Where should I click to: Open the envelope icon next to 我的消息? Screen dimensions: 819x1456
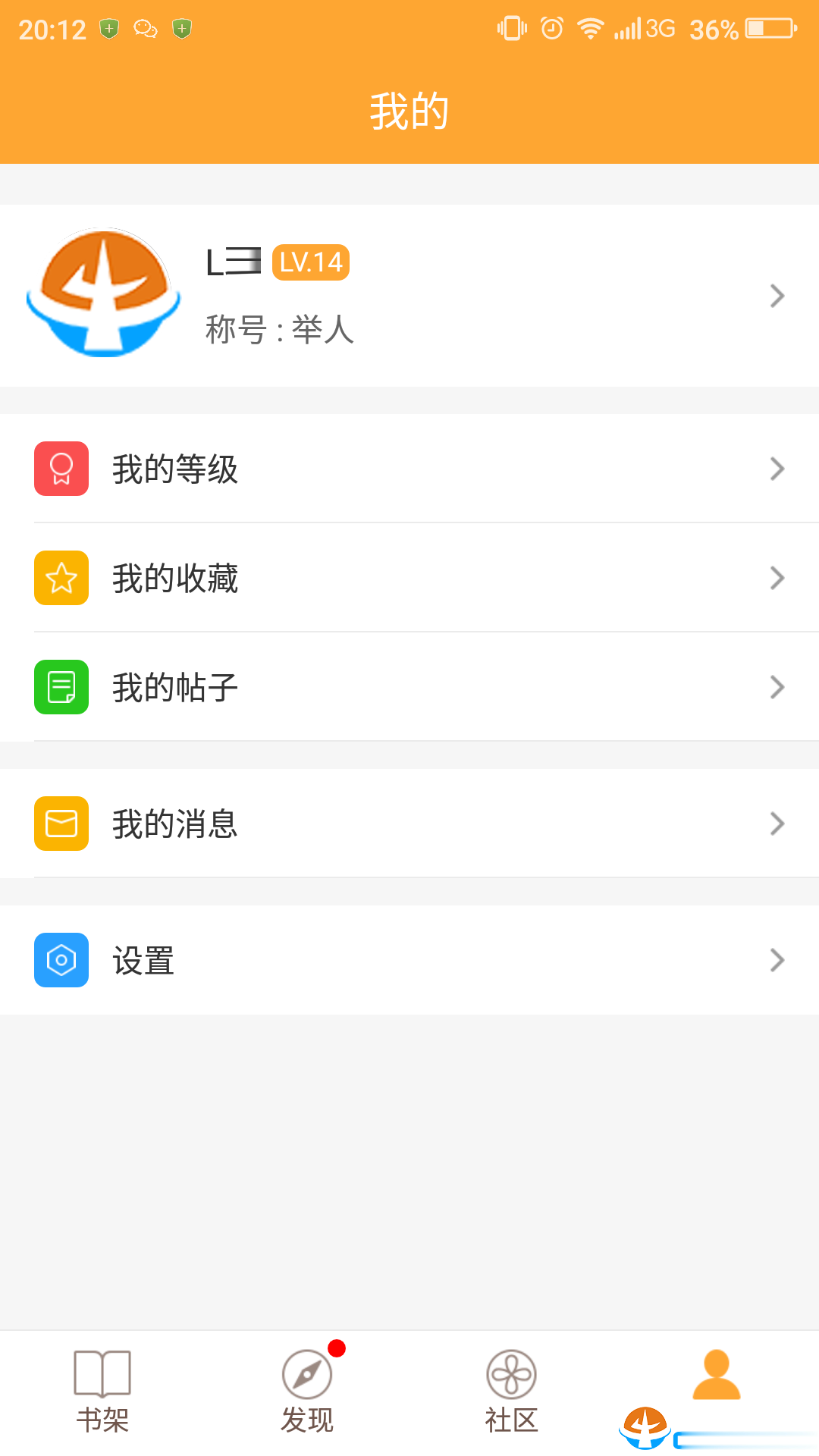[x=61, y=823]
